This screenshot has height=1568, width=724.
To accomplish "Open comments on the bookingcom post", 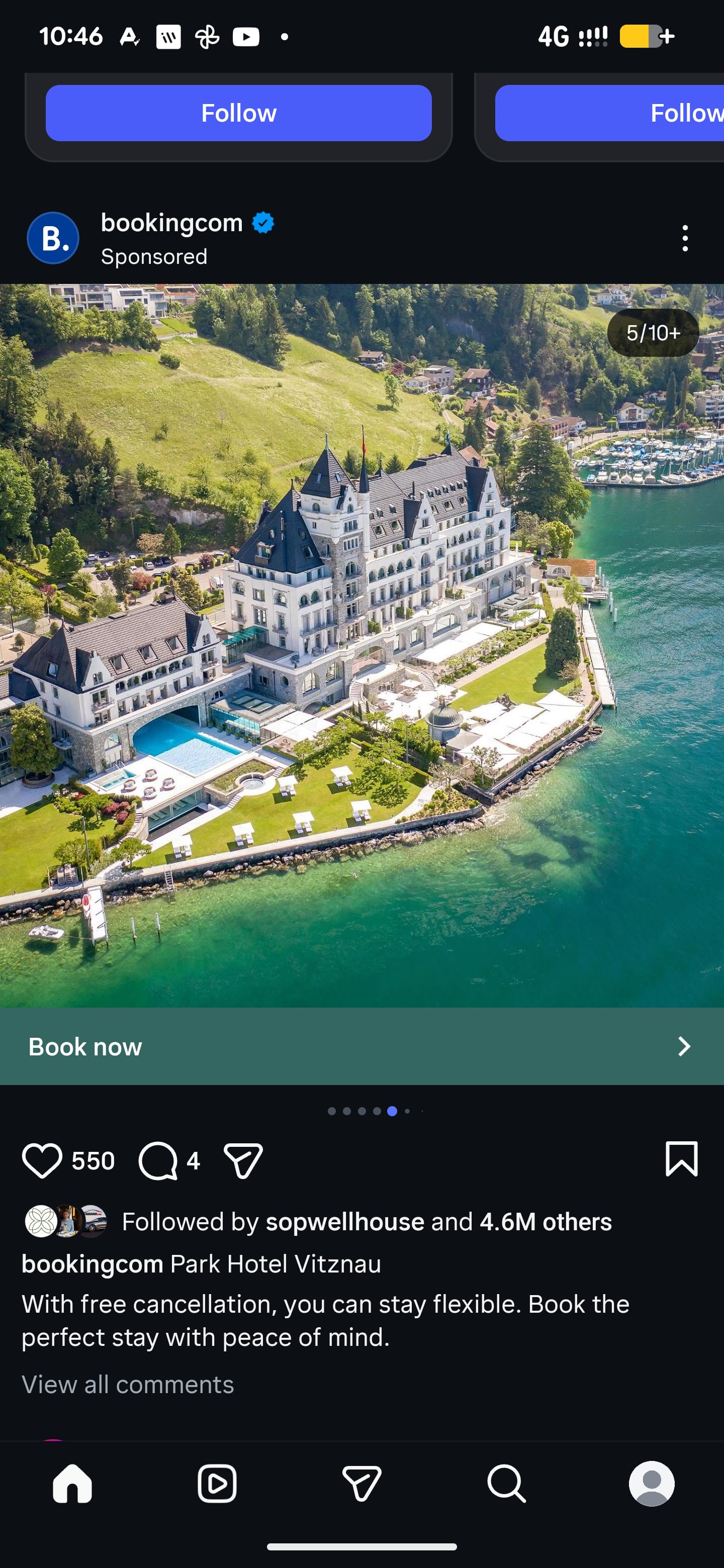I will point(158,1160).
